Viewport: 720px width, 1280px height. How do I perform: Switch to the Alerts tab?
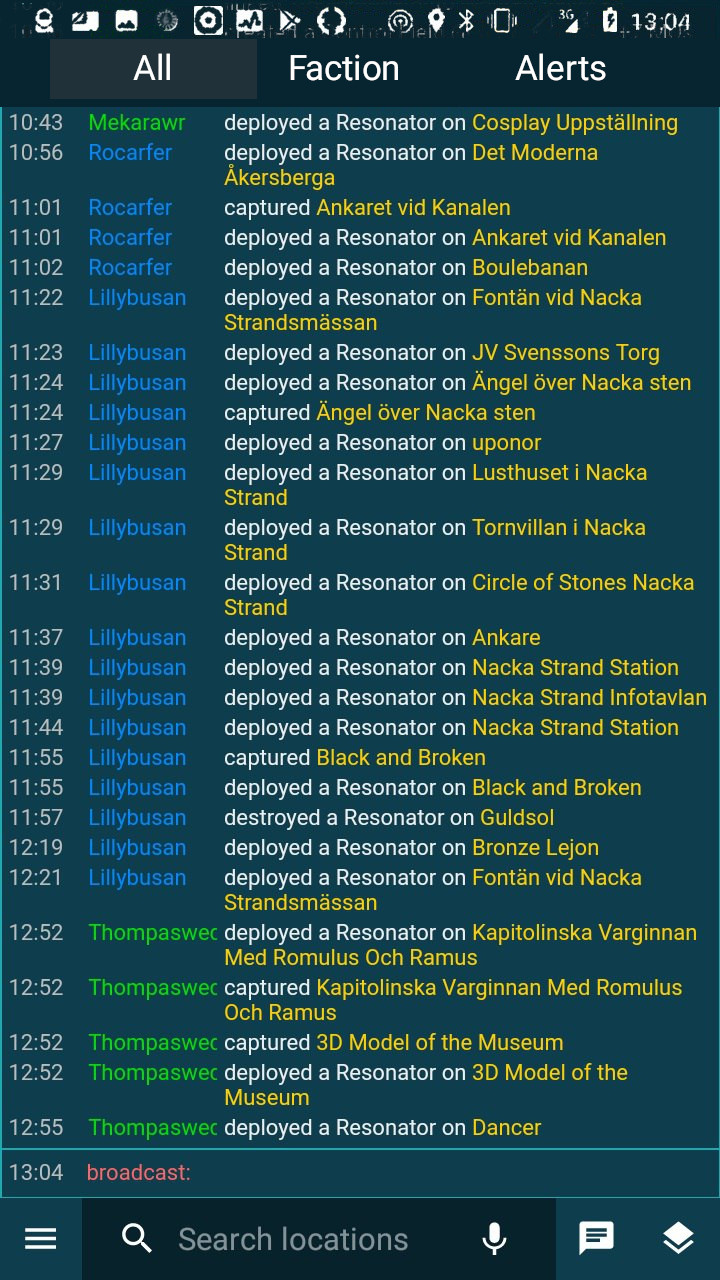pyautogui.click(x=560, y=68)
